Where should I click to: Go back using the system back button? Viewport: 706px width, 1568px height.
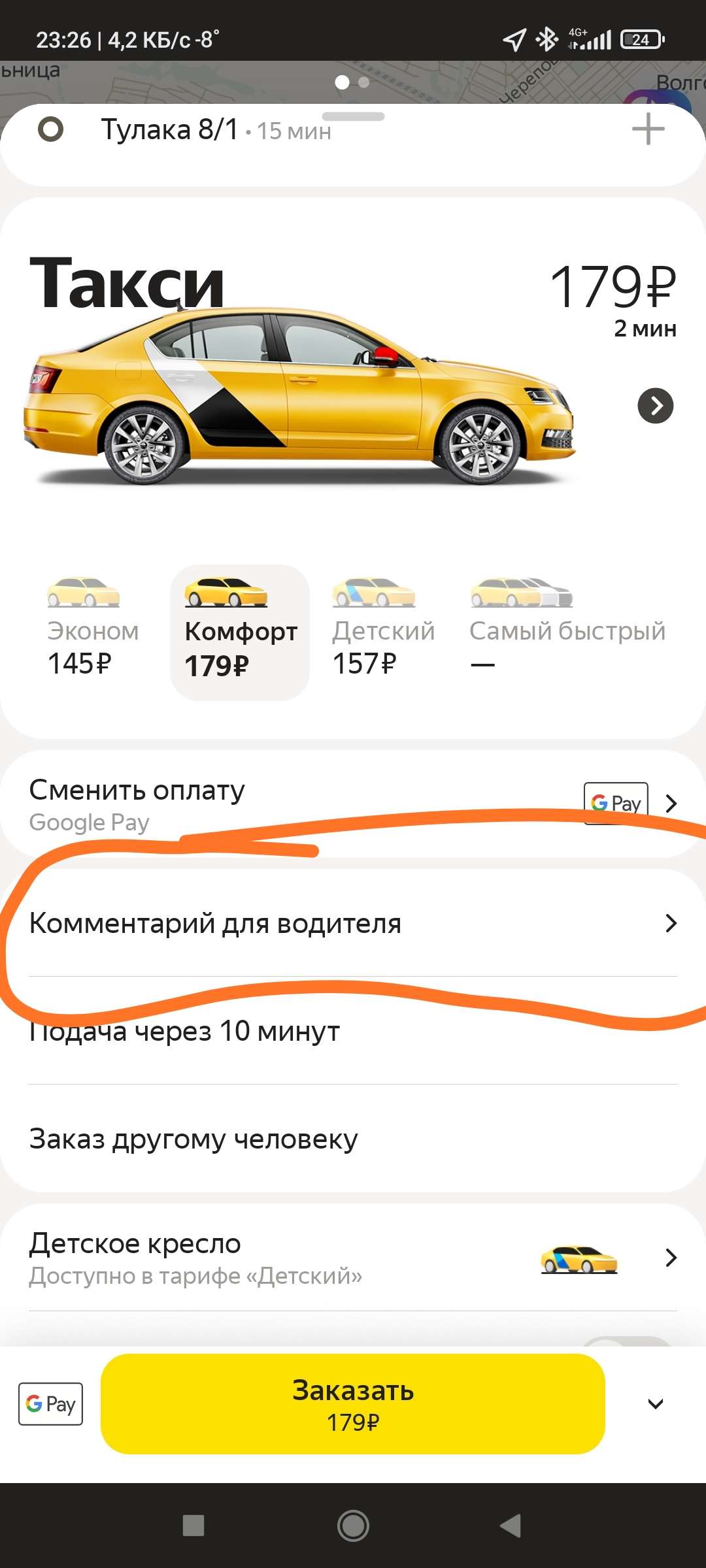pos(511,1526)
